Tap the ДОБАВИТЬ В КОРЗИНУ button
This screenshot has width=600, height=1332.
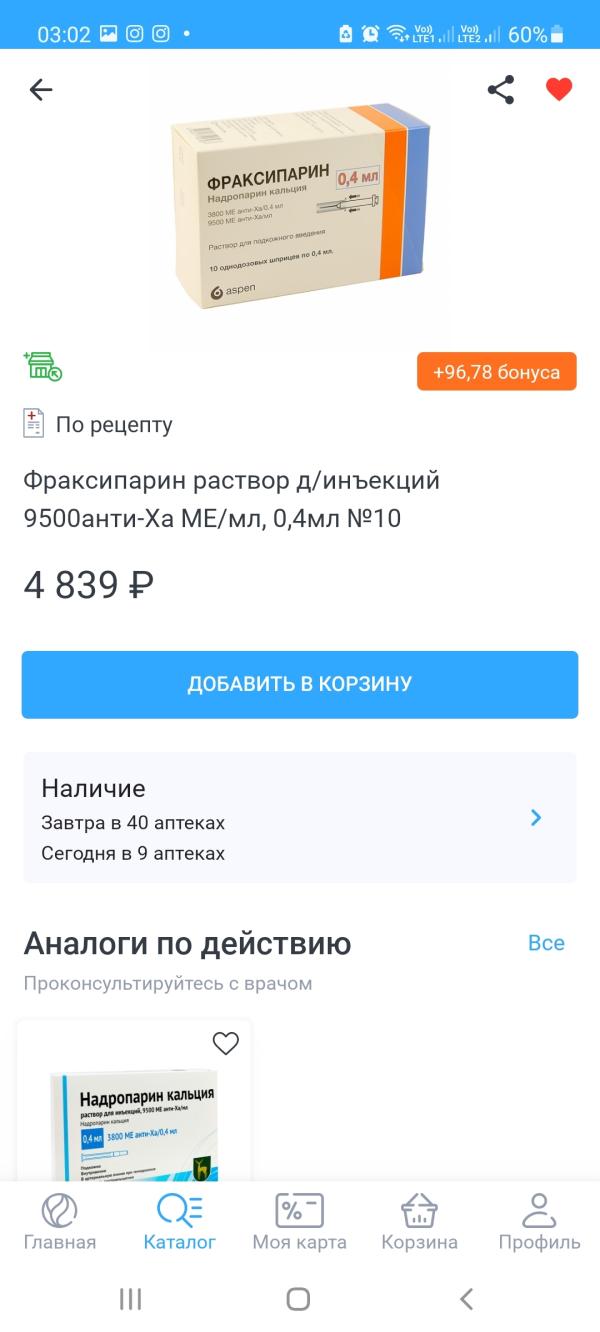click(x=300, y=685)
